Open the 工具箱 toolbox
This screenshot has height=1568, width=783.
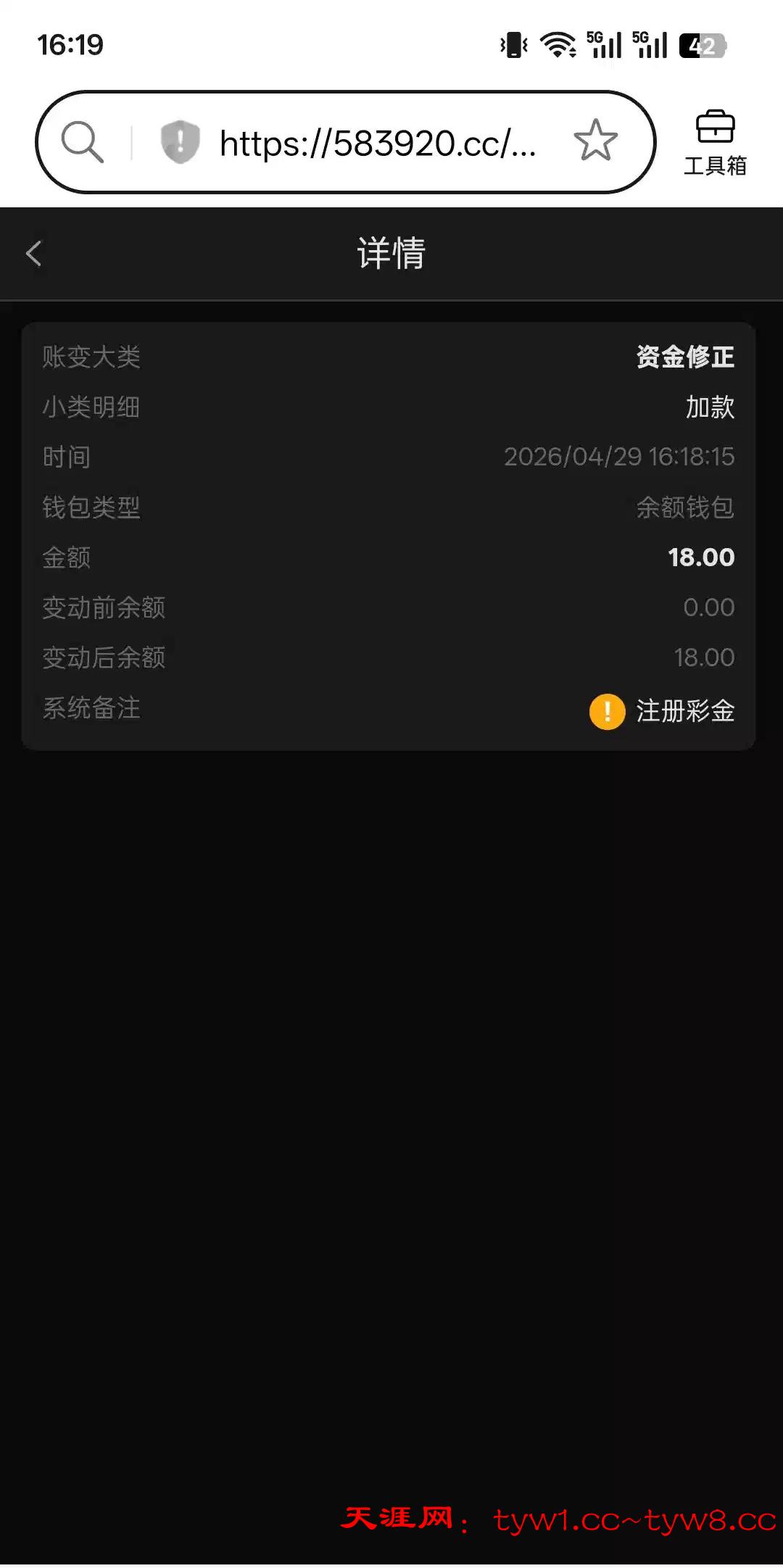click(715, 143)
